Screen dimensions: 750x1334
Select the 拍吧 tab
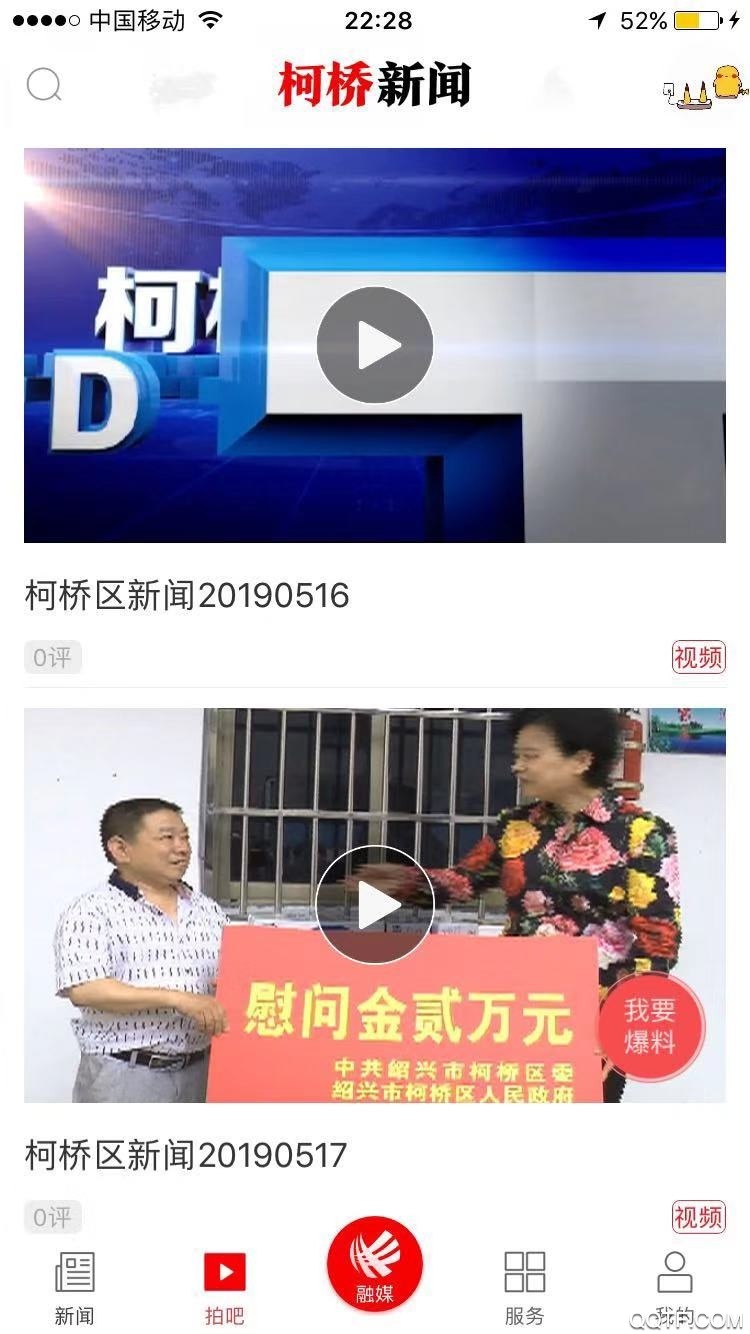(x=225, y=1286)
